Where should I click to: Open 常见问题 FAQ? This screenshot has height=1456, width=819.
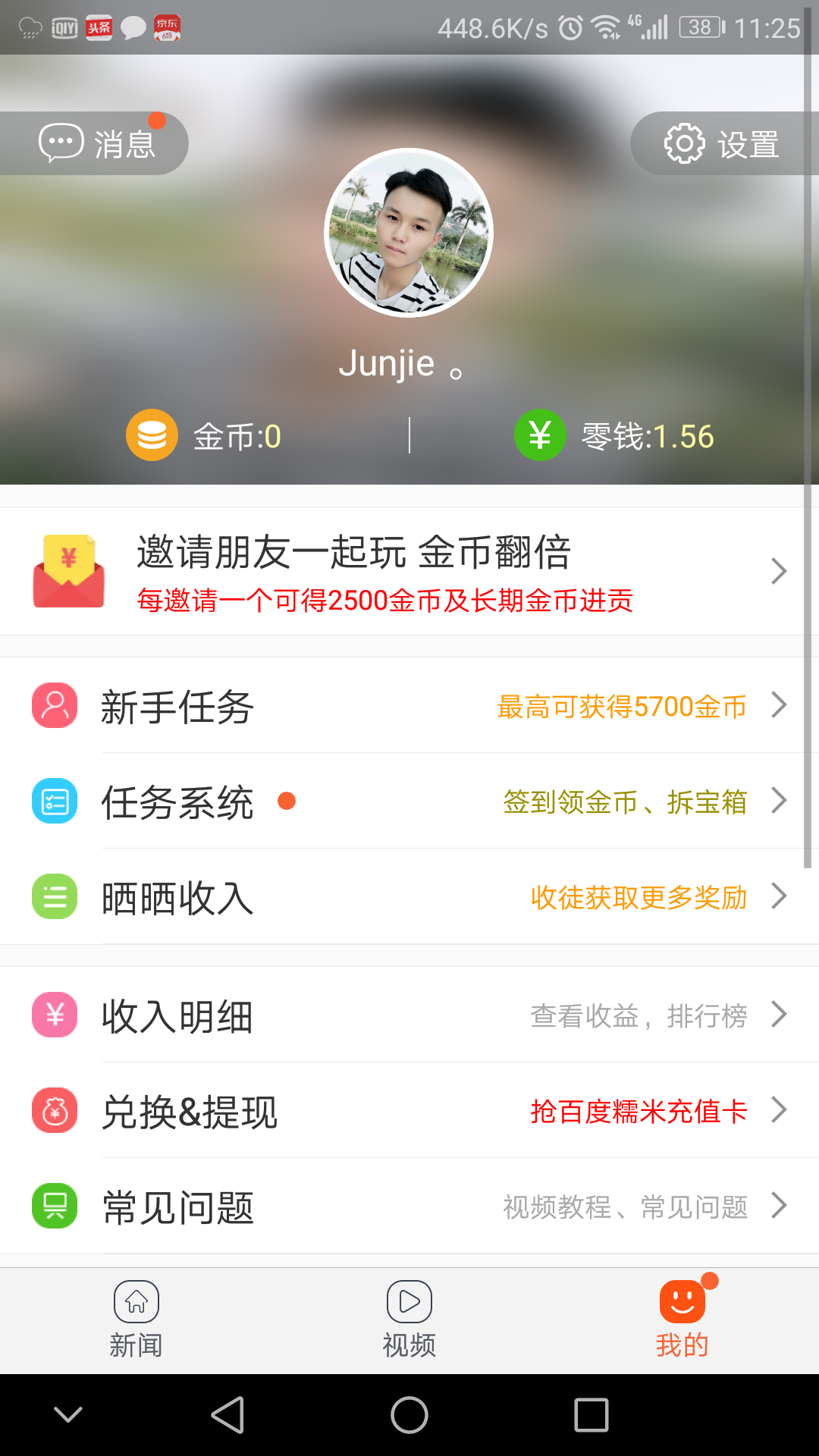click(409, 1207)
